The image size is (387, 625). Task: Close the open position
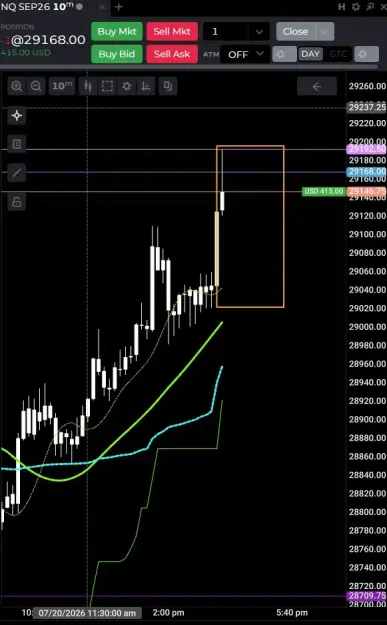296,31
